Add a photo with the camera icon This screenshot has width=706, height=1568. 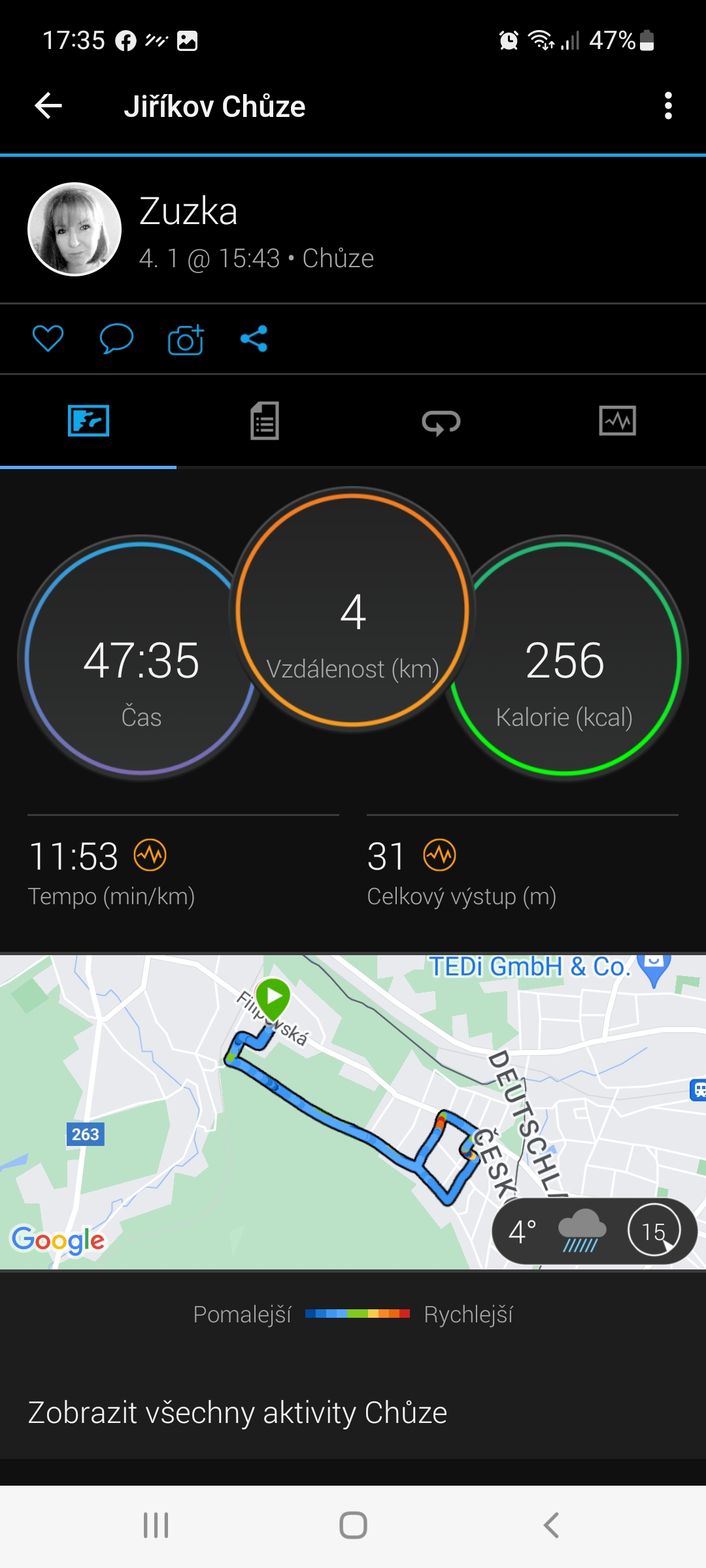click(186, 339)
